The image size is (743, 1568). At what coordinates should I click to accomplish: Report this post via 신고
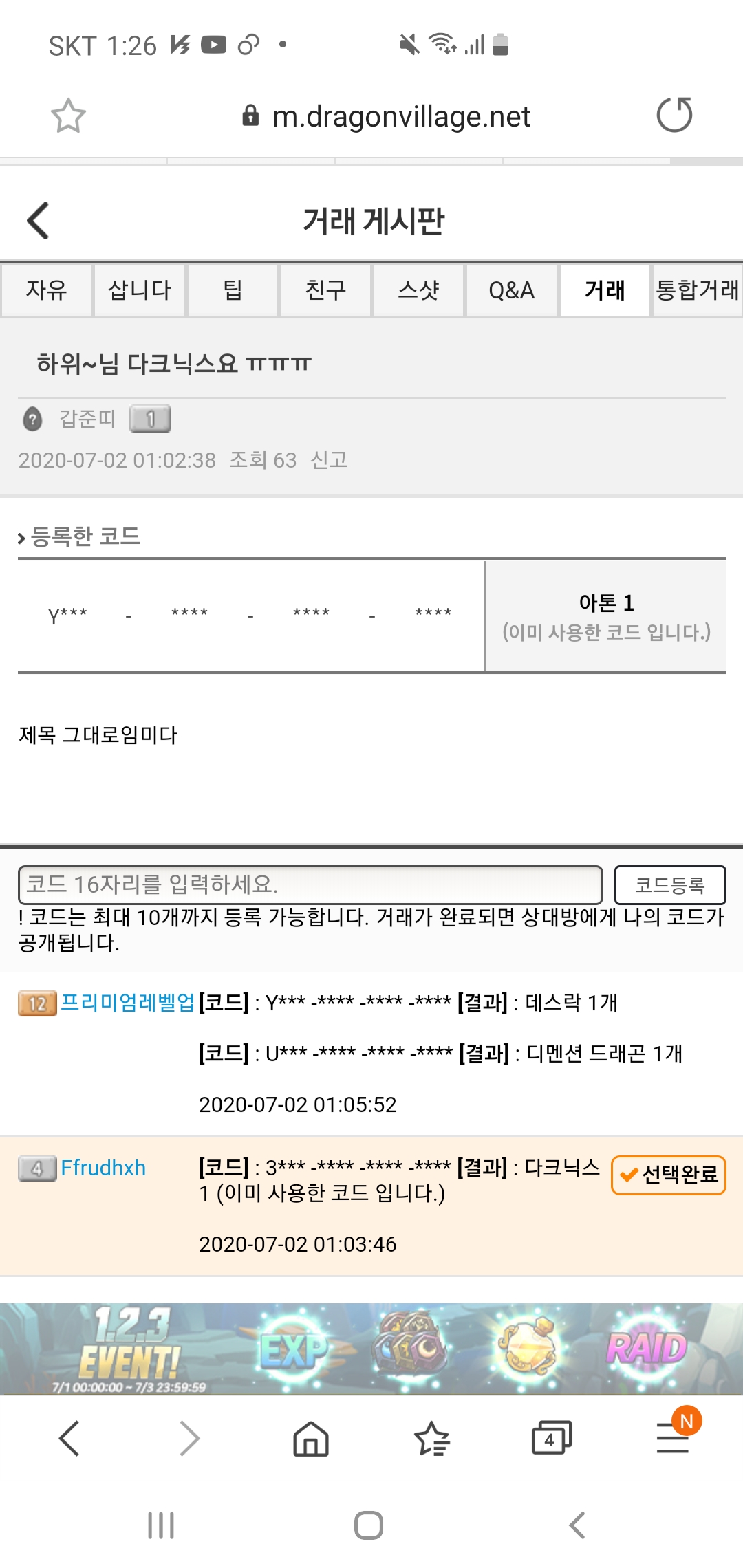(329, 459)
